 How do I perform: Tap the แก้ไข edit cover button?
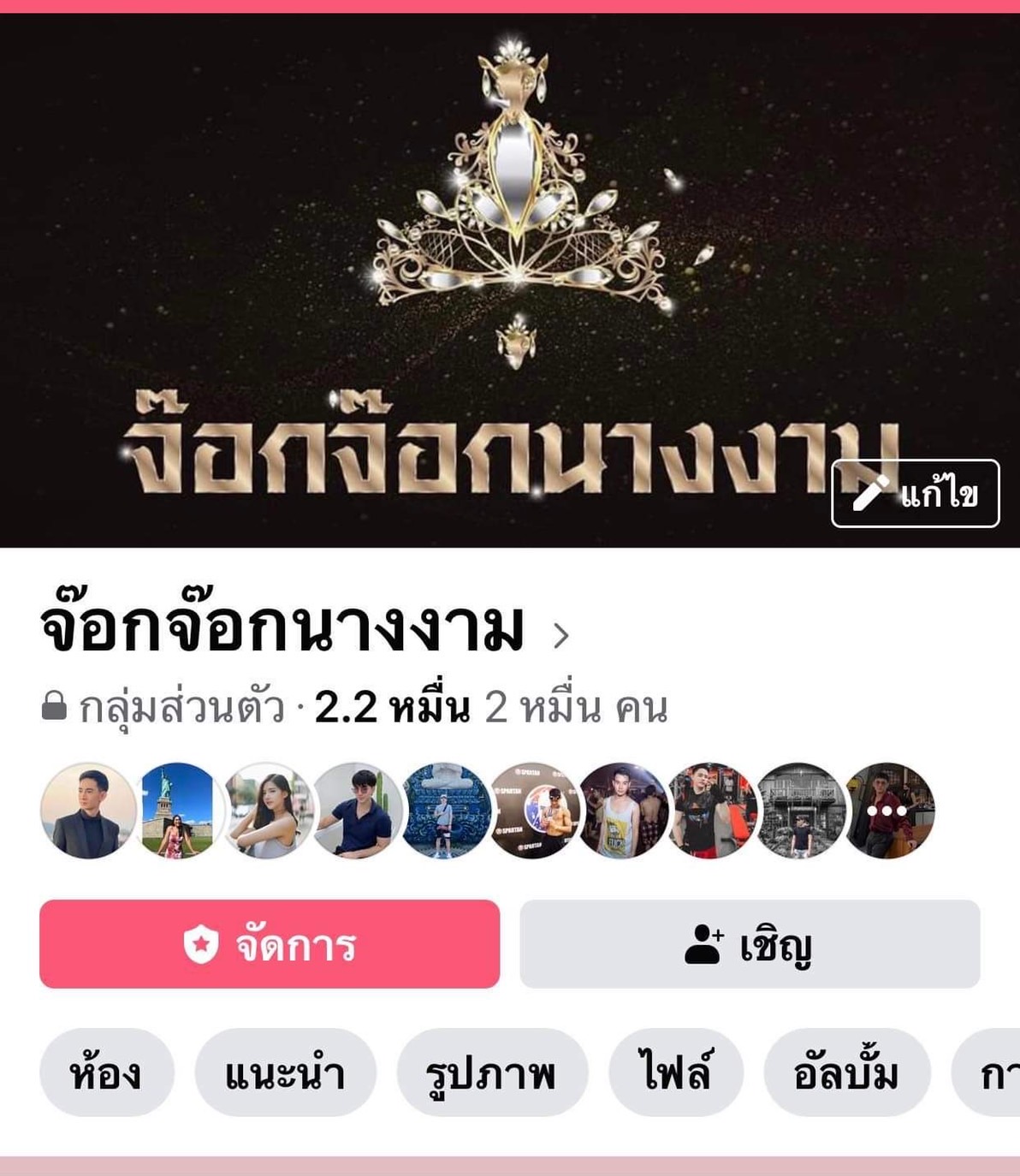(915, 494)
